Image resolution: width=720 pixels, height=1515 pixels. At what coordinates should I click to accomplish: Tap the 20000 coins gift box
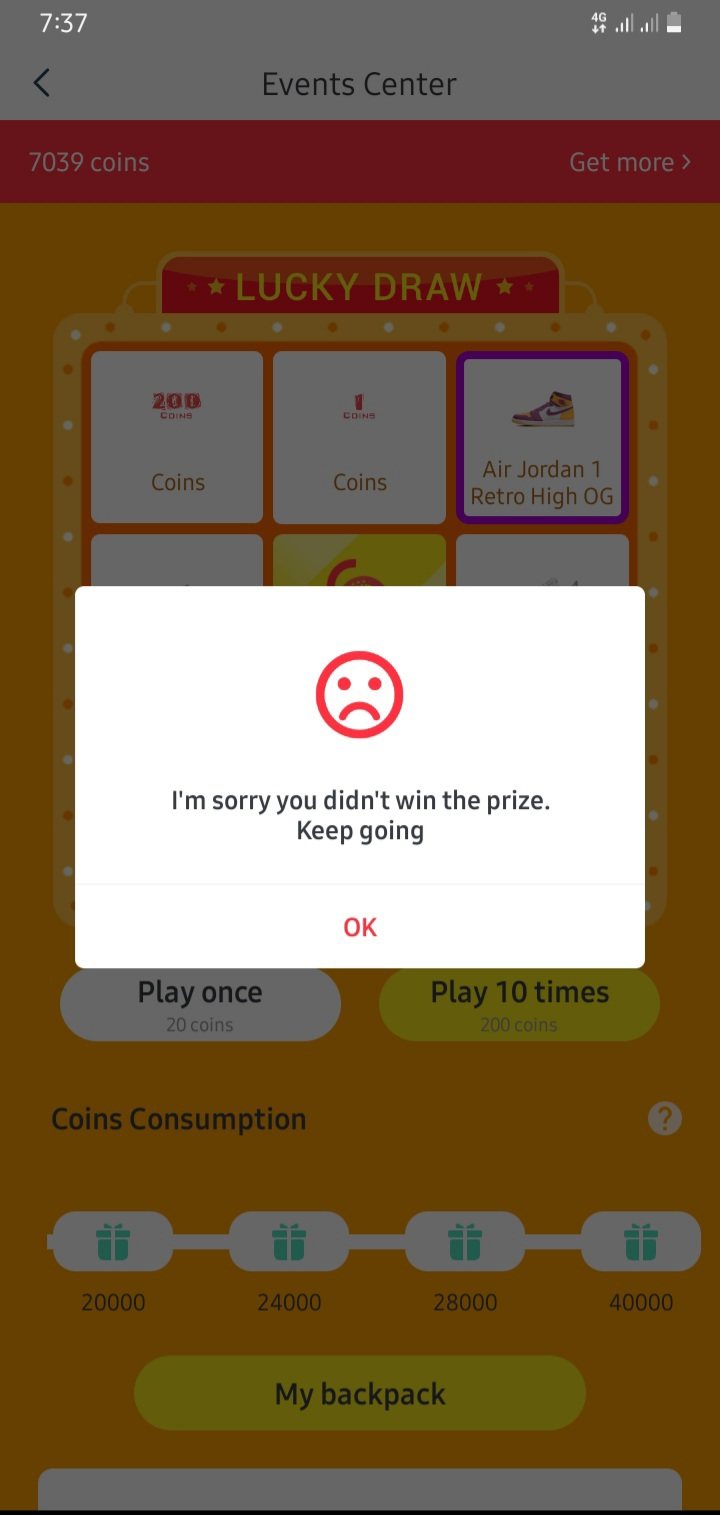click(113, 1242)
